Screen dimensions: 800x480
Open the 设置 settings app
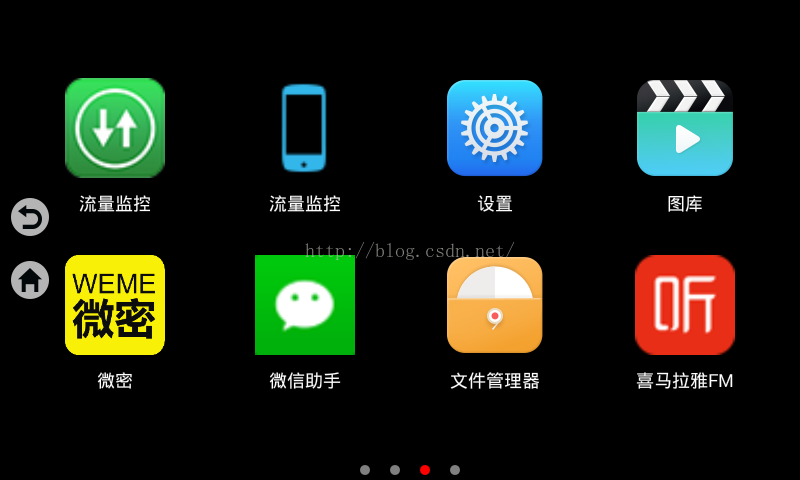[x=494, y=128]
